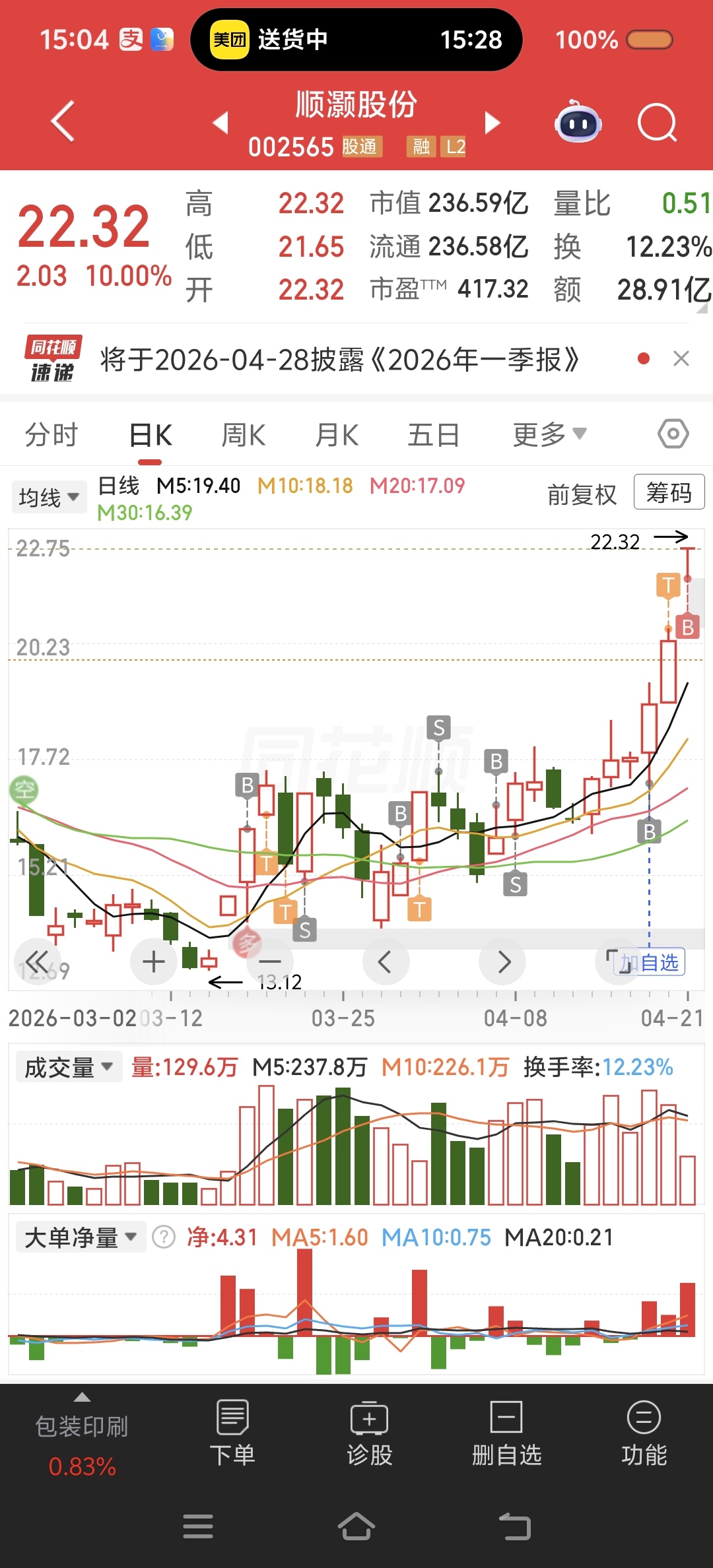
Task: Dismiss the 同花顺速递 announcement banner
Action: click(x=681, y=359)
